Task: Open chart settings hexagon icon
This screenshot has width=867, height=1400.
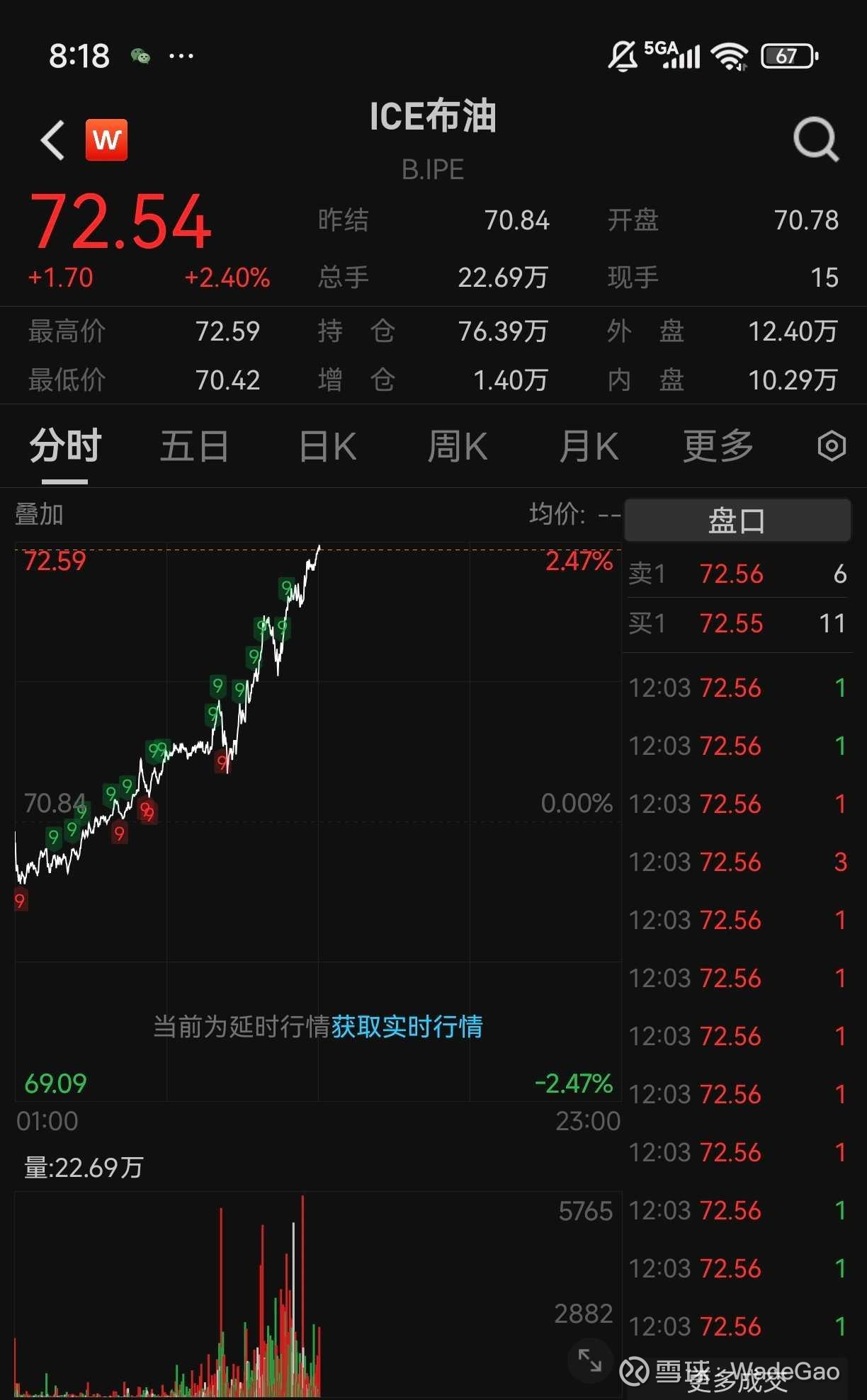Action: (832, 447)
